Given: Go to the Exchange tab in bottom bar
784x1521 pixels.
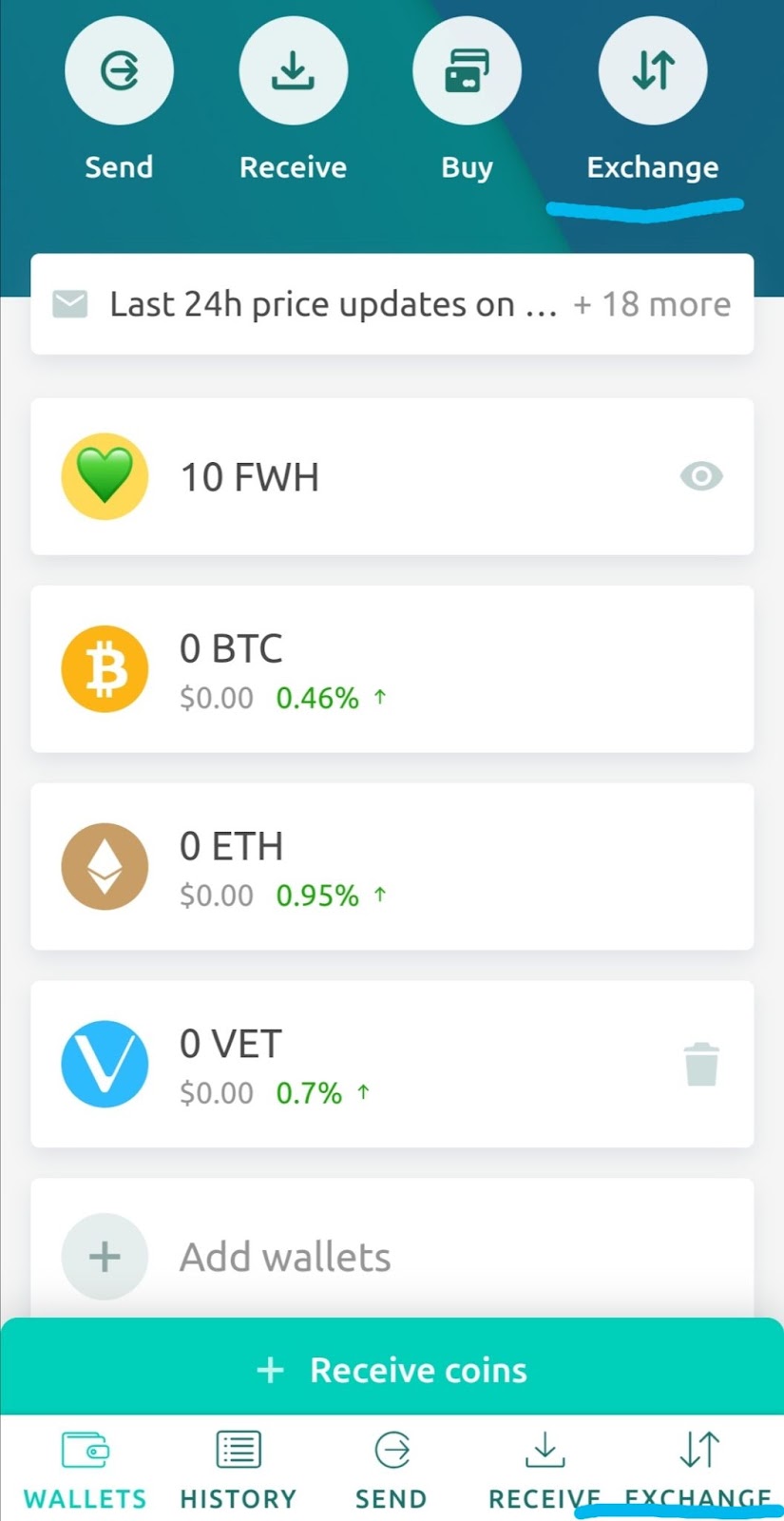Looking at the screenshot, I should point(698,1470).
